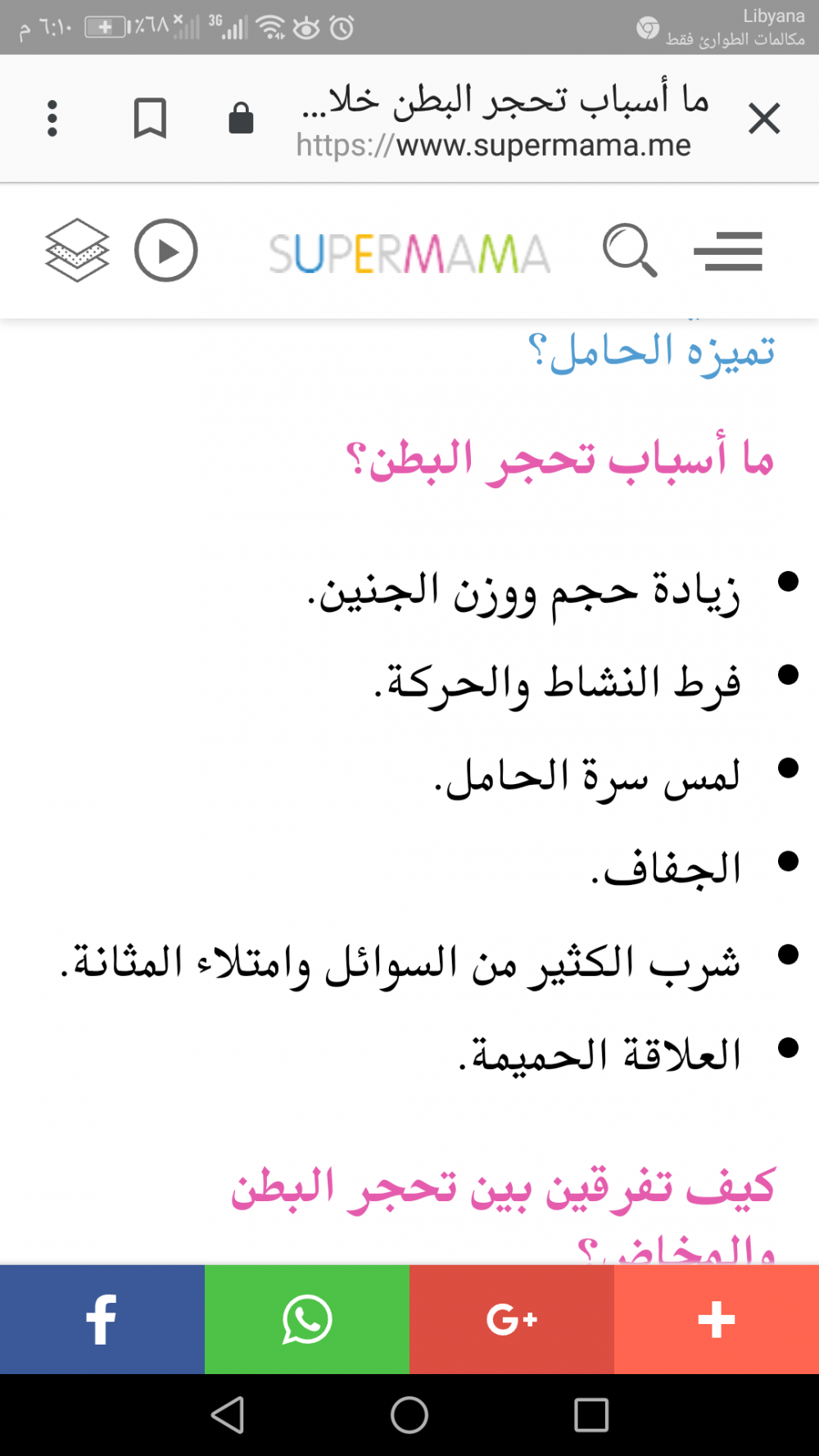Share the article via WhatsApp

coord(307,1319)
